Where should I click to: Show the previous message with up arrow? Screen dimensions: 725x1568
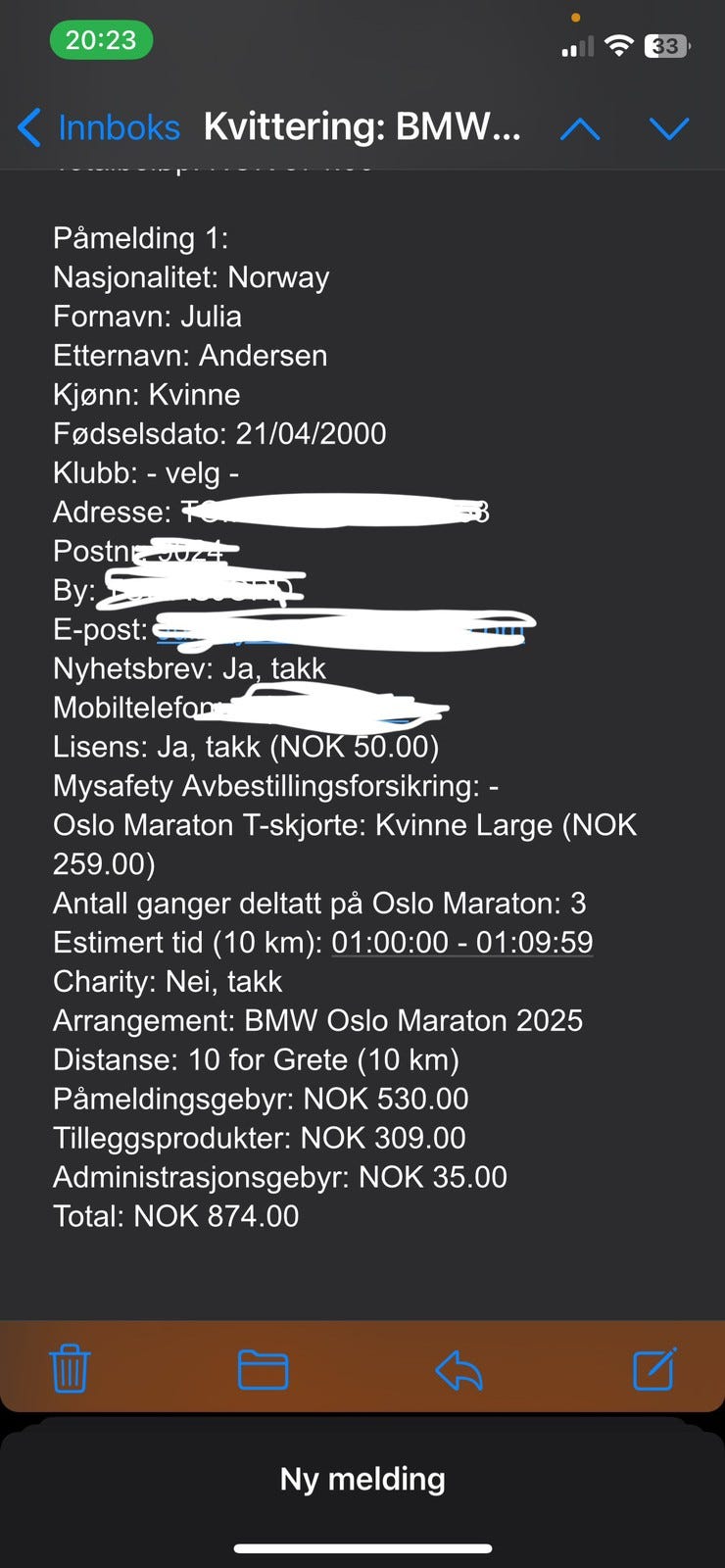(x=580, y=128)
